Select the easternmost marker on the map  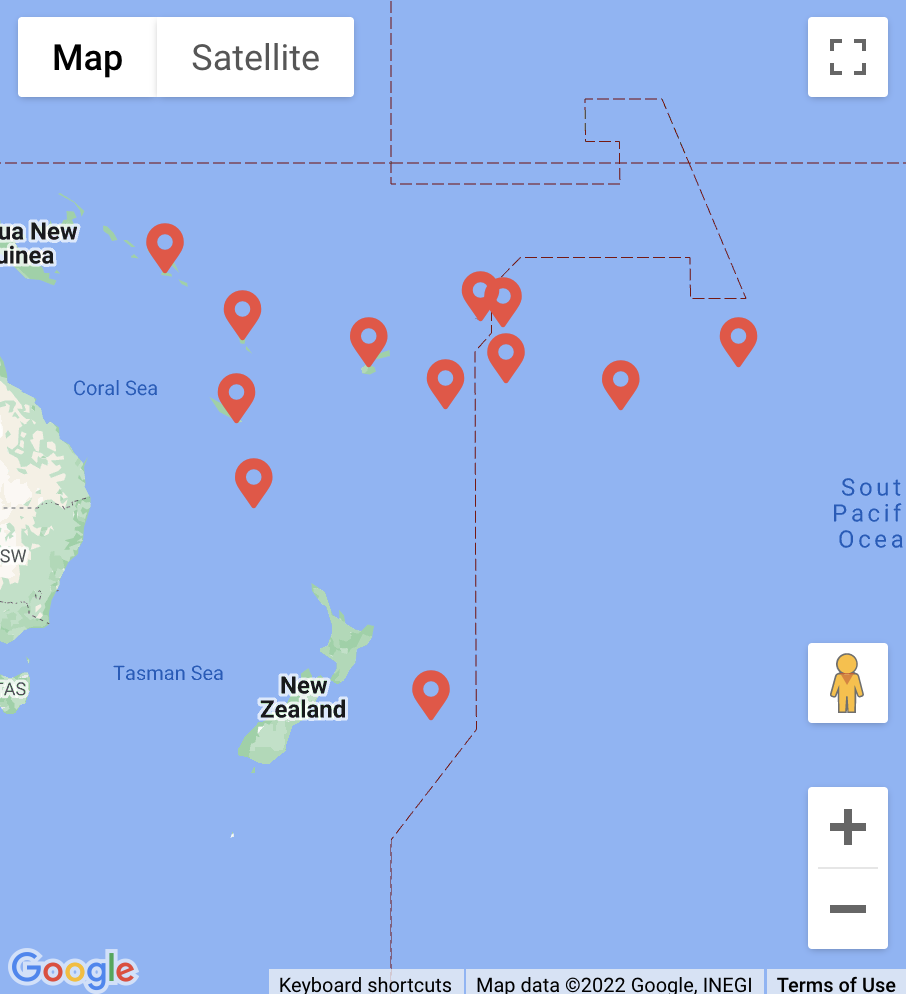pyautogui.click(x=738, y=338)
